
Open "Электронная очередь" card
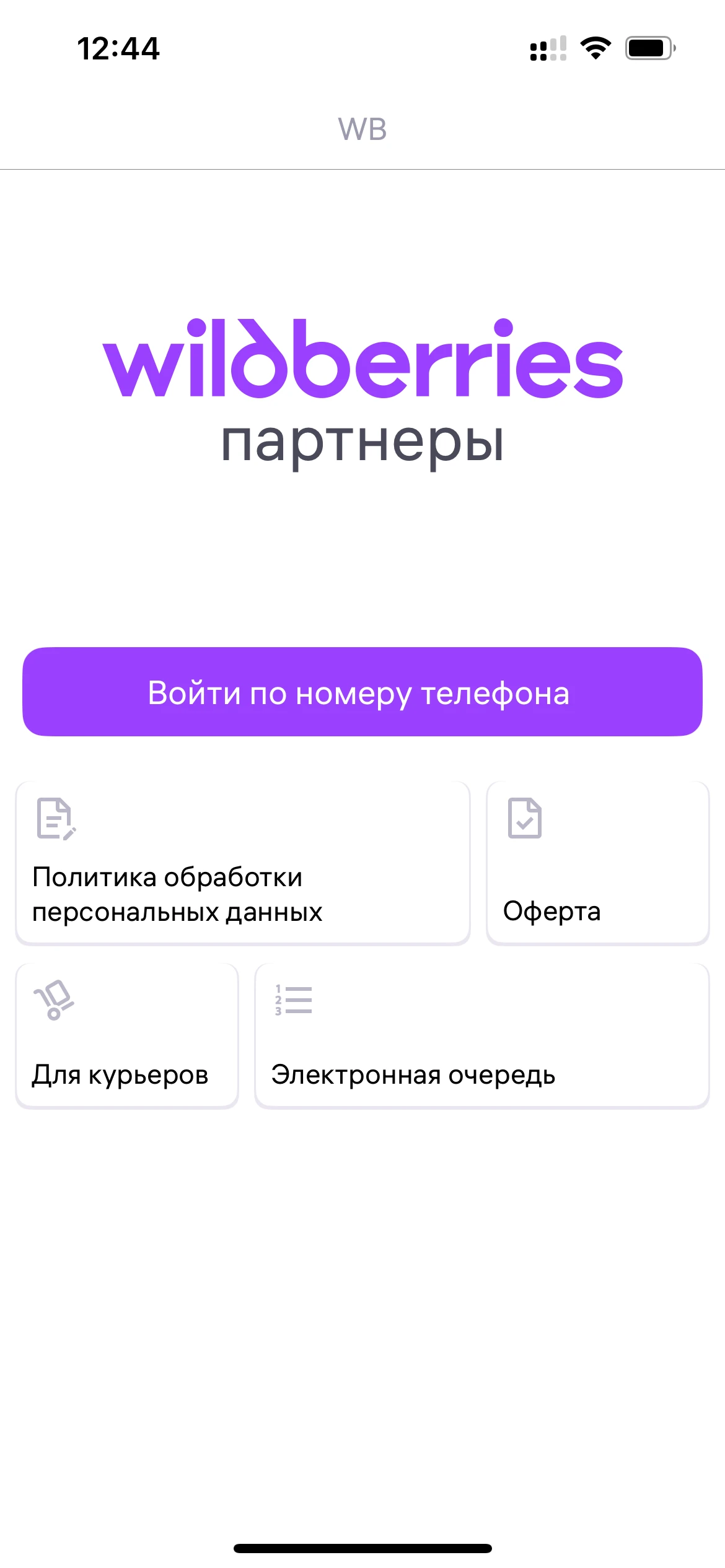pos(481,1035)
